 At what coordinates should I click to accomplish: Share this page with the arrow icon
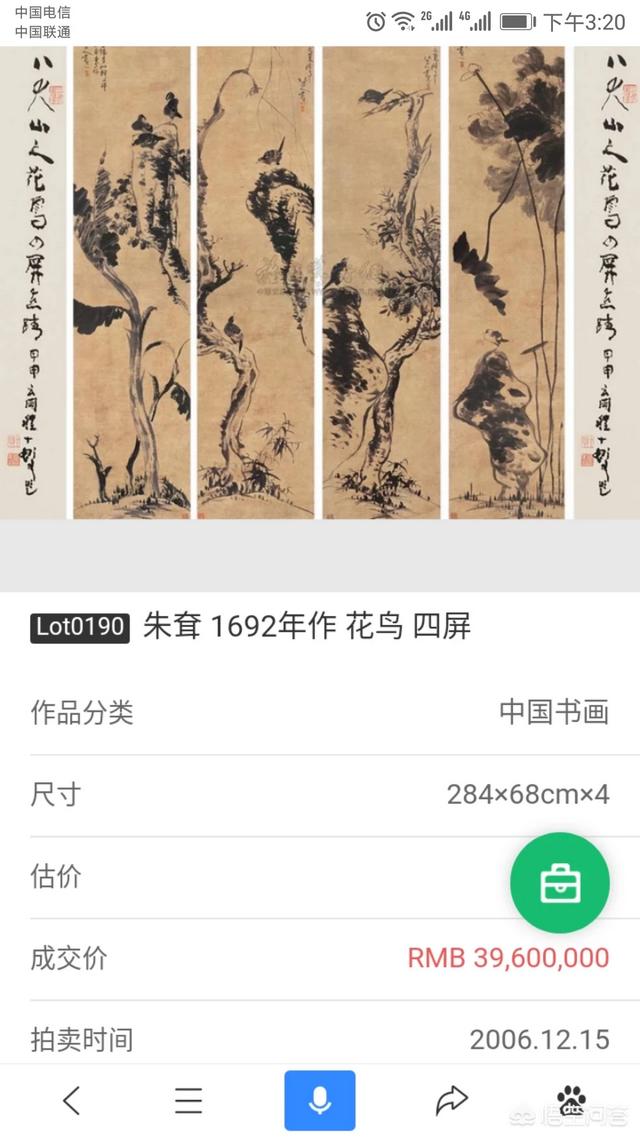coord(451,1100)
